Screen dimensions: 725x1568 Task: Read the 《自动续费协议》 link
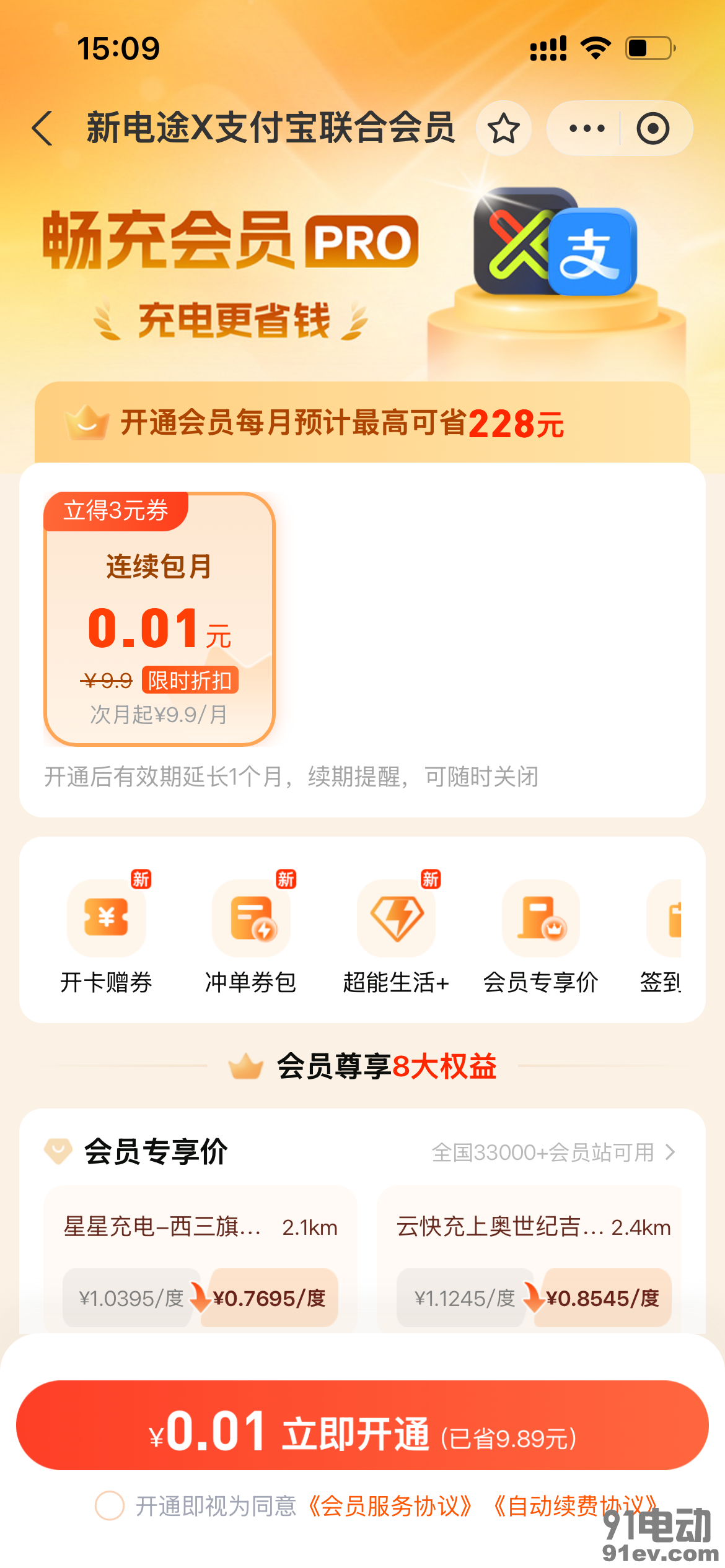(573, 1505)
